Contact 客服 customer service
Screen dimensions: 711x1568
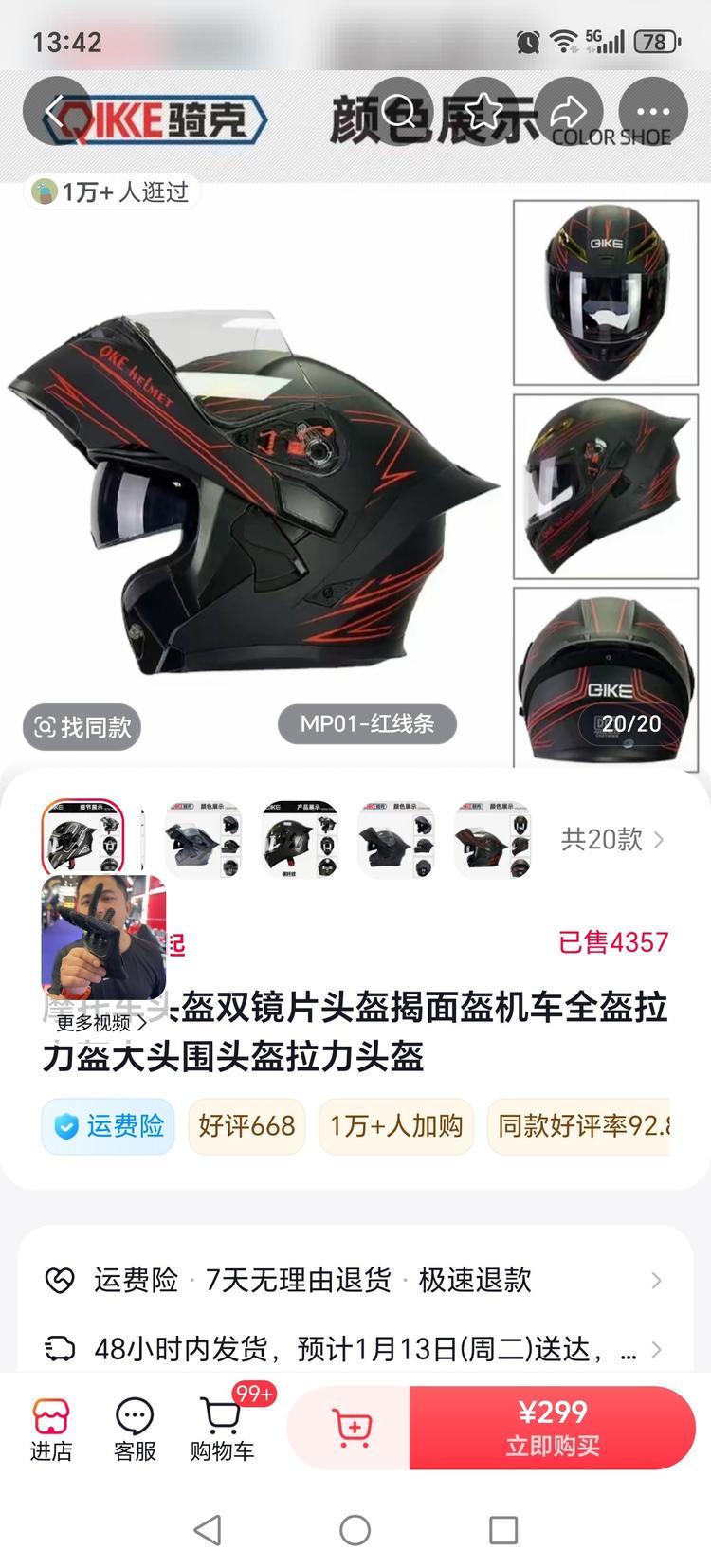click(135, 1429)
